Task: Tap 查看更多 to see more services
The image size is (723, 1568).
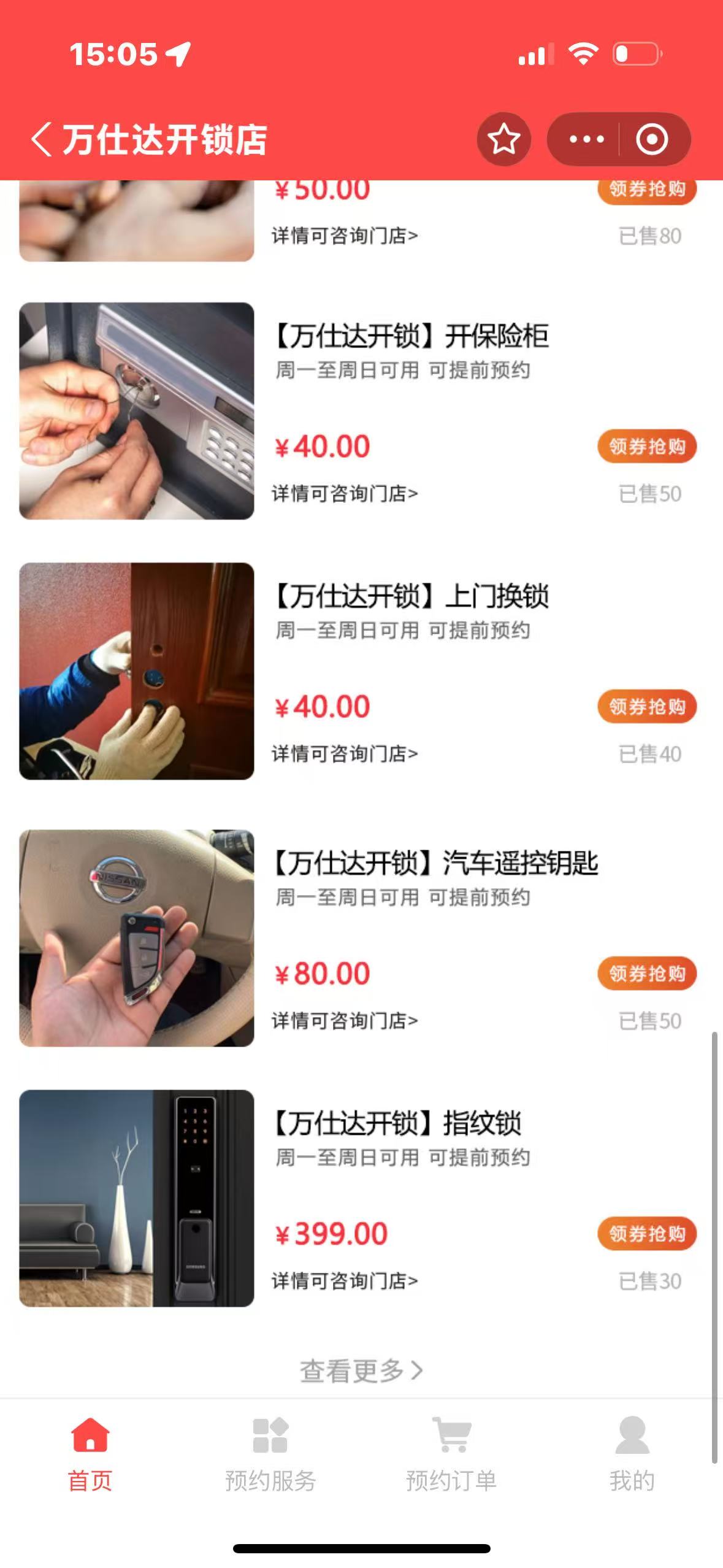Action: tap(361, 1370)
